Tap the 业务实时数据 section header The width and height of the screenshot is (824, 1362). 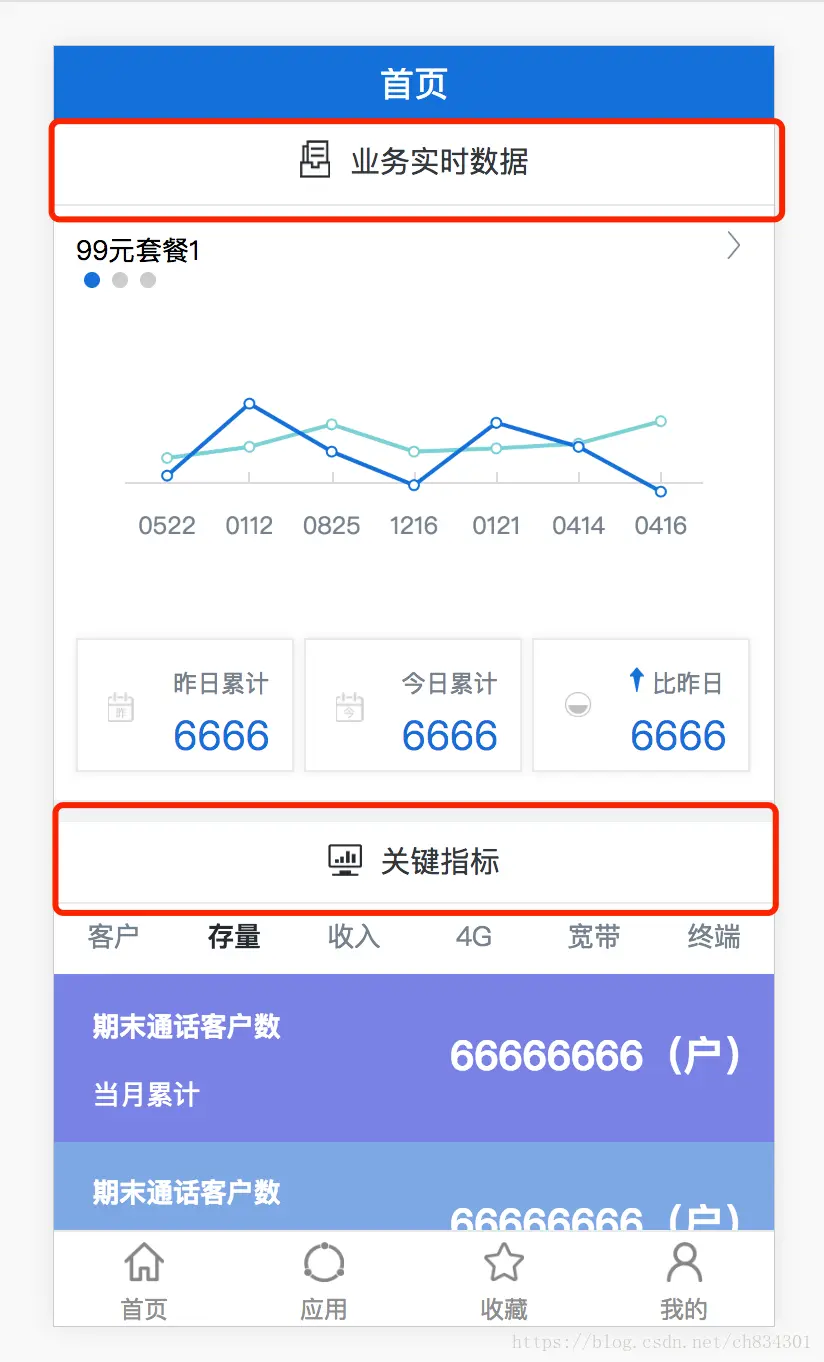coord(415,161)
